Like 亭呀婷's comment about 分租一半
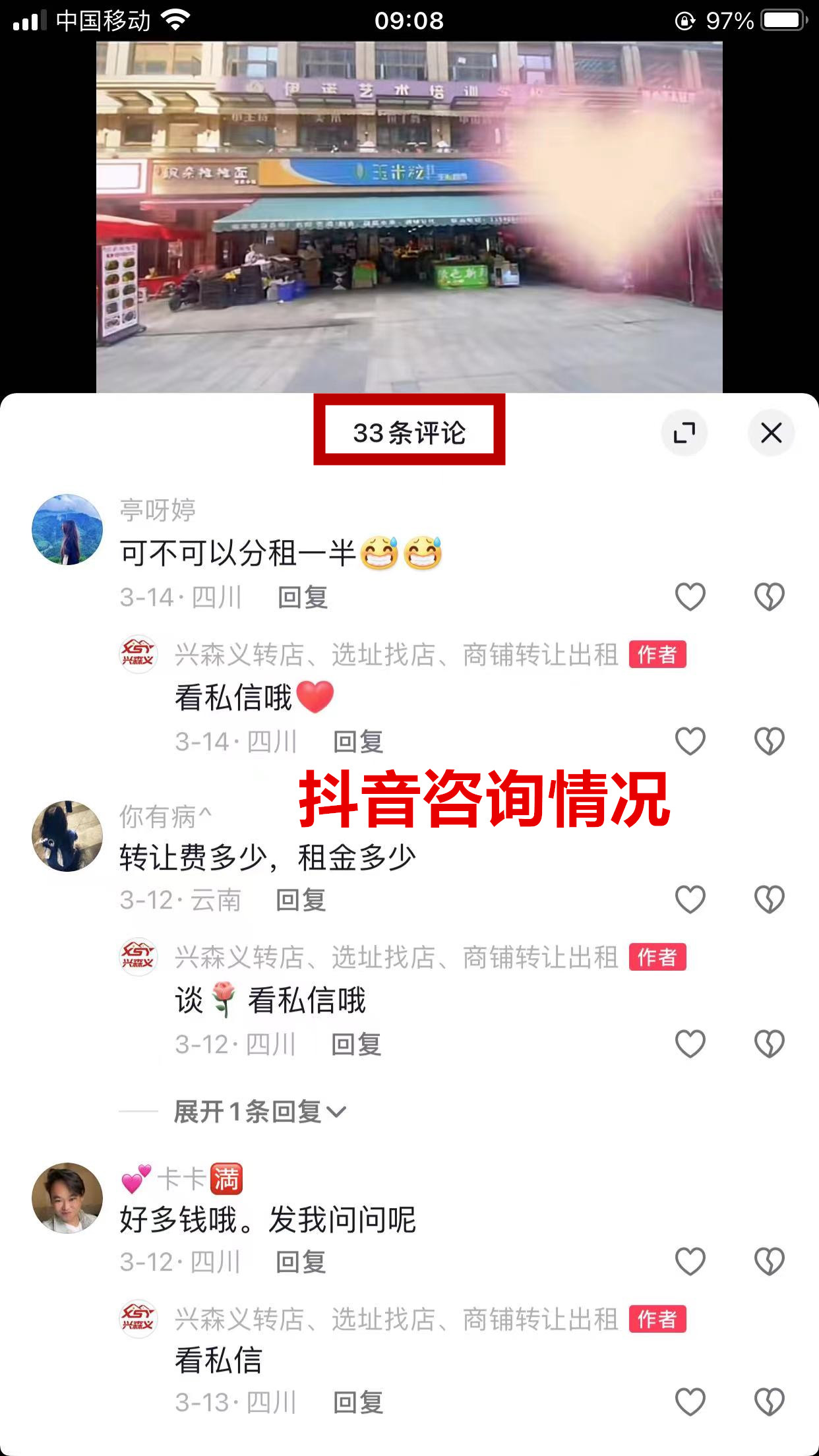819x1456 pixels. pyautogui.click(x=690, y=597)
